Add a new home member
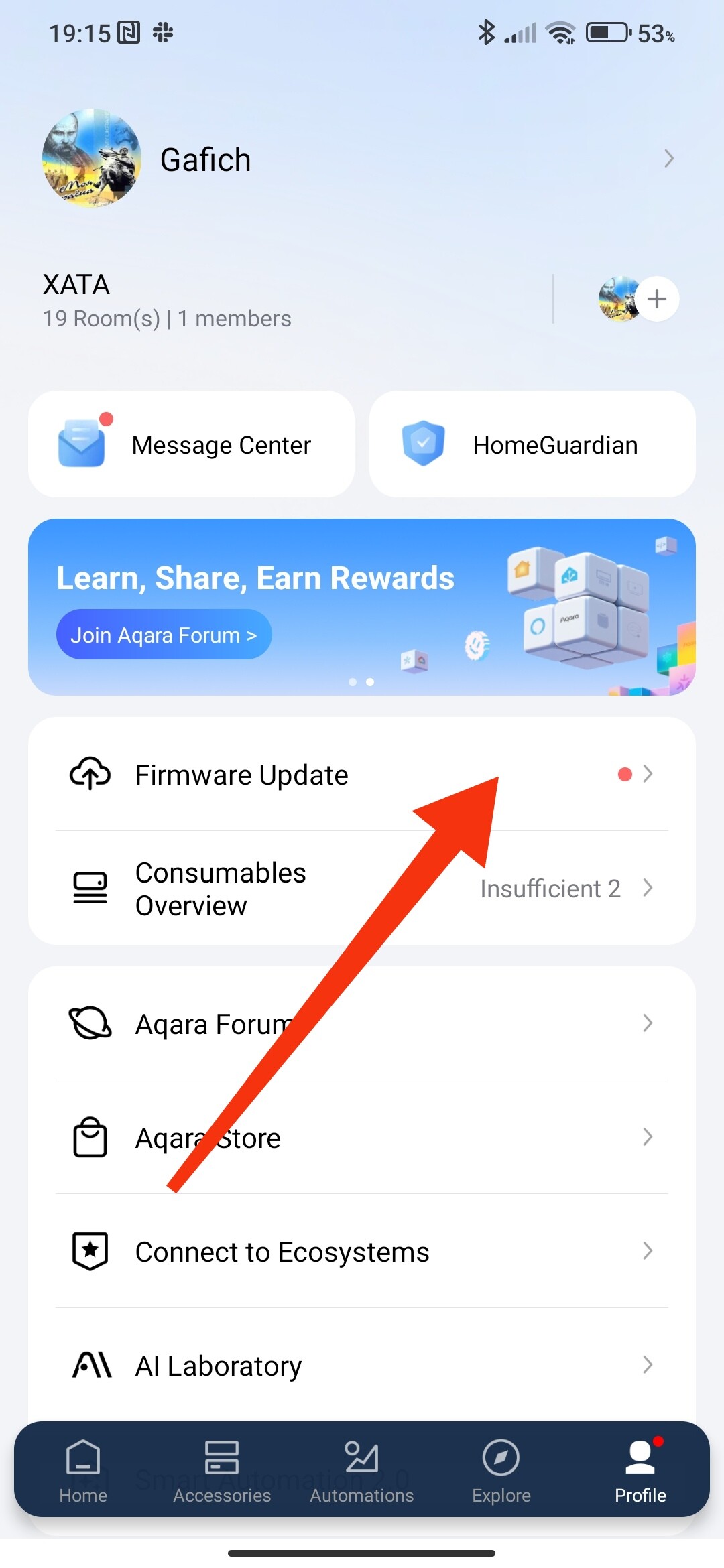This screenshot has height=1568, width=724. (x=657, y=299)
